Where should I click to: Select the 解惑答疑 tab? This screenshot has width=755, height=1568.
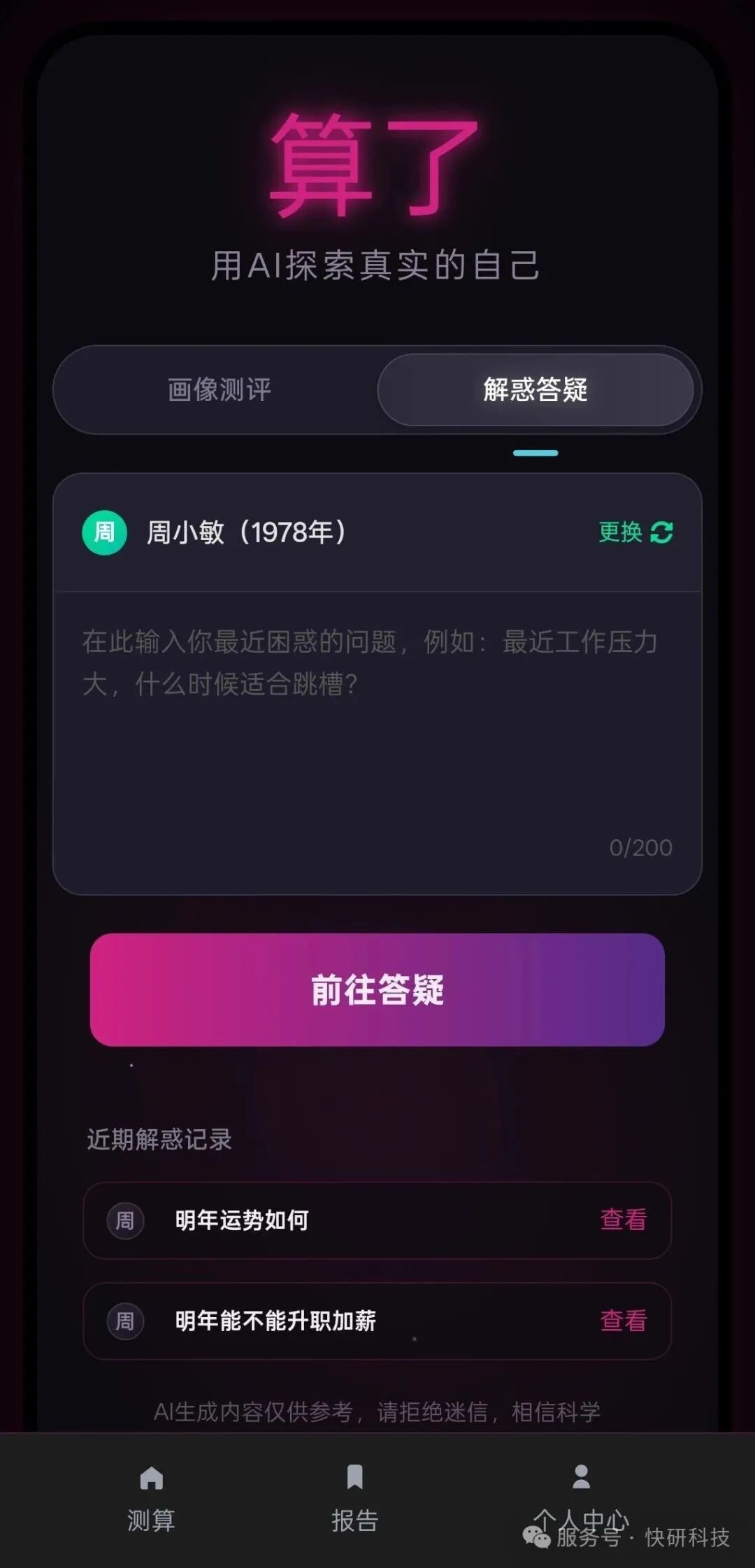[x=535, y=390]
